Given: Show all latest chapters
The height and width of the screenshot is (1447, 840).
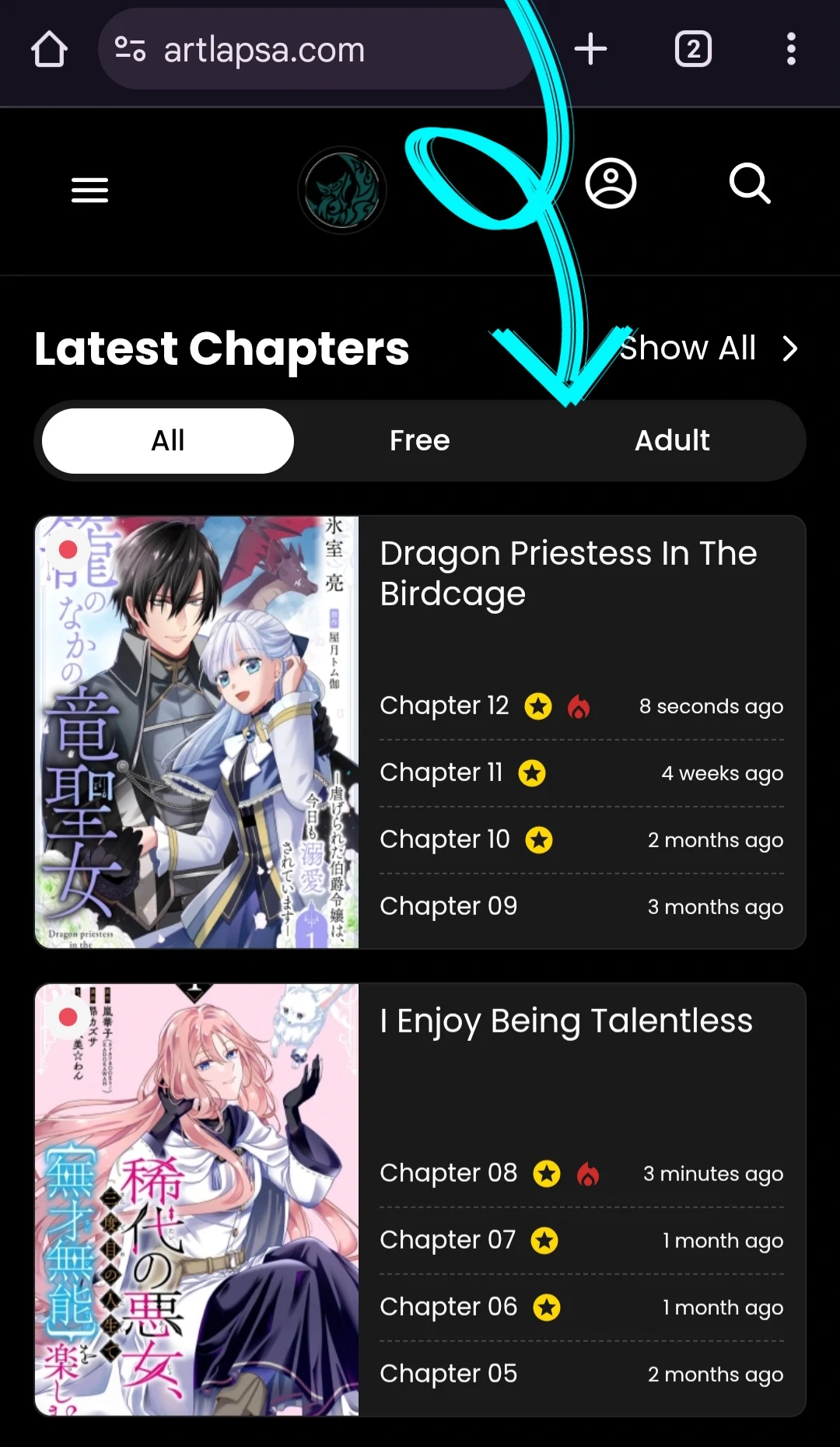Looking at the screenshot, I should pyautogui.click(x=708, y=349).
